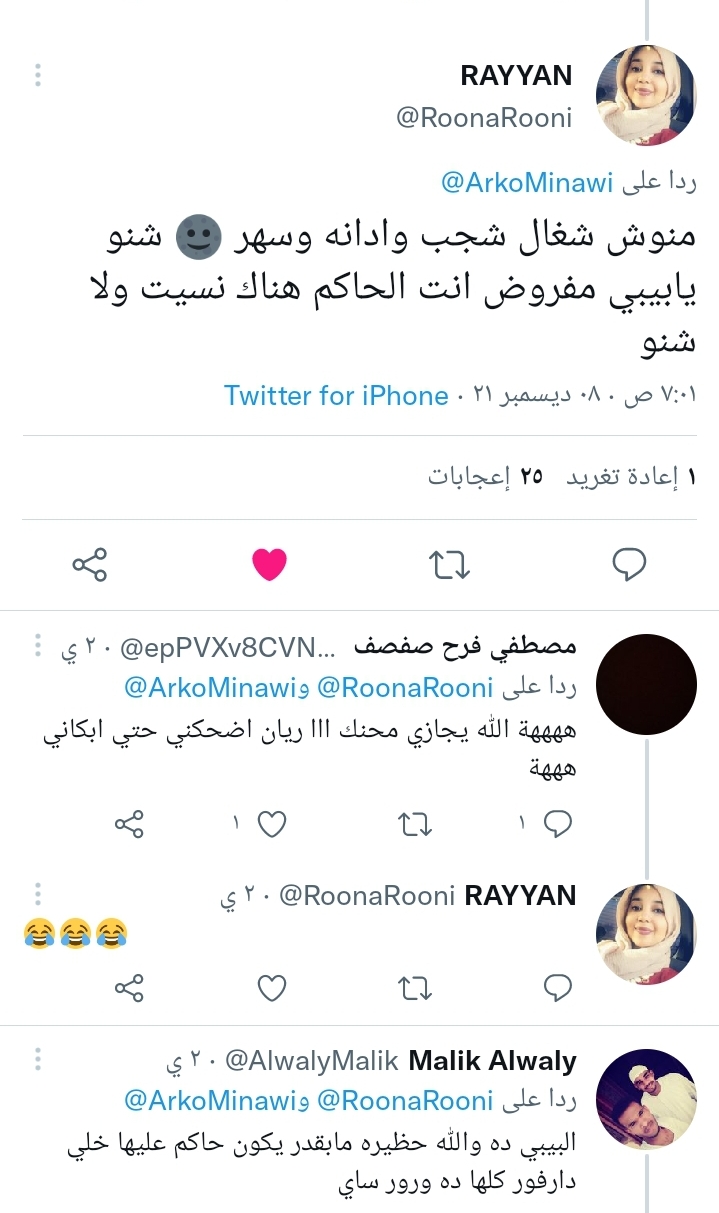Unlike the main tweet with red heart
The height and width of the screenshot is (1213, 719).
(x=269, y=565)
